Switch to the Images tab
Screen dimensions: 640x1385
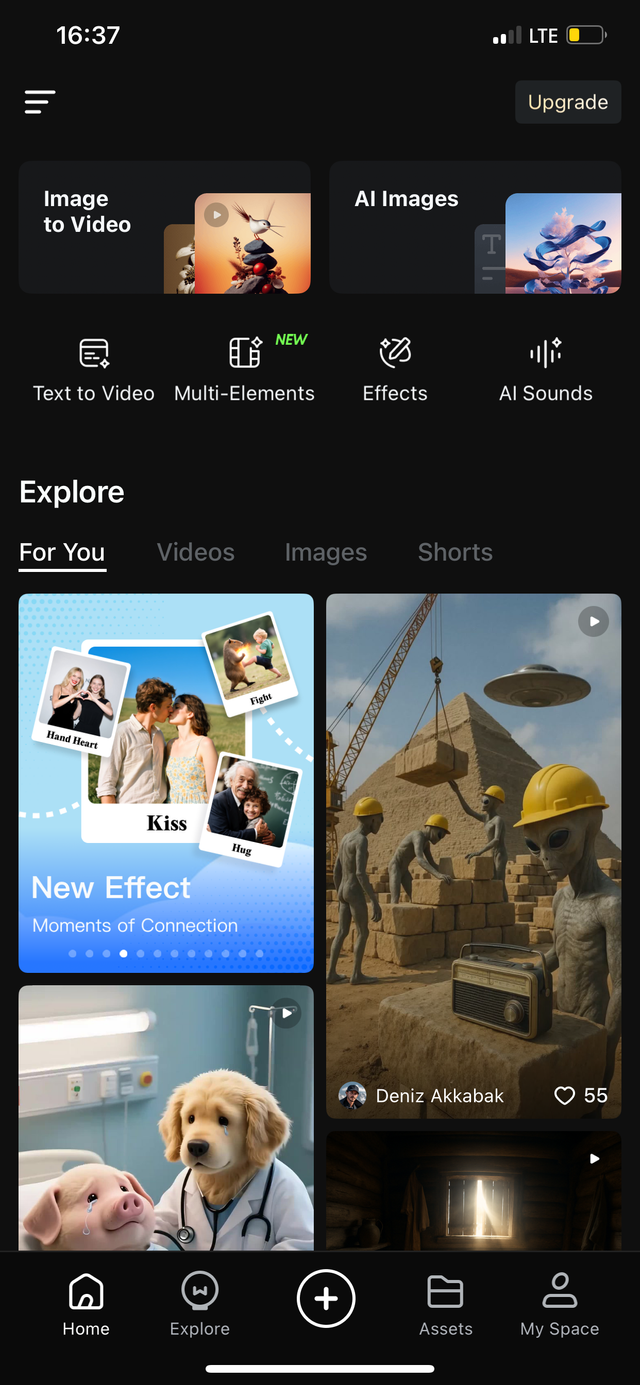pyautogui.click(x=326, y=552)
